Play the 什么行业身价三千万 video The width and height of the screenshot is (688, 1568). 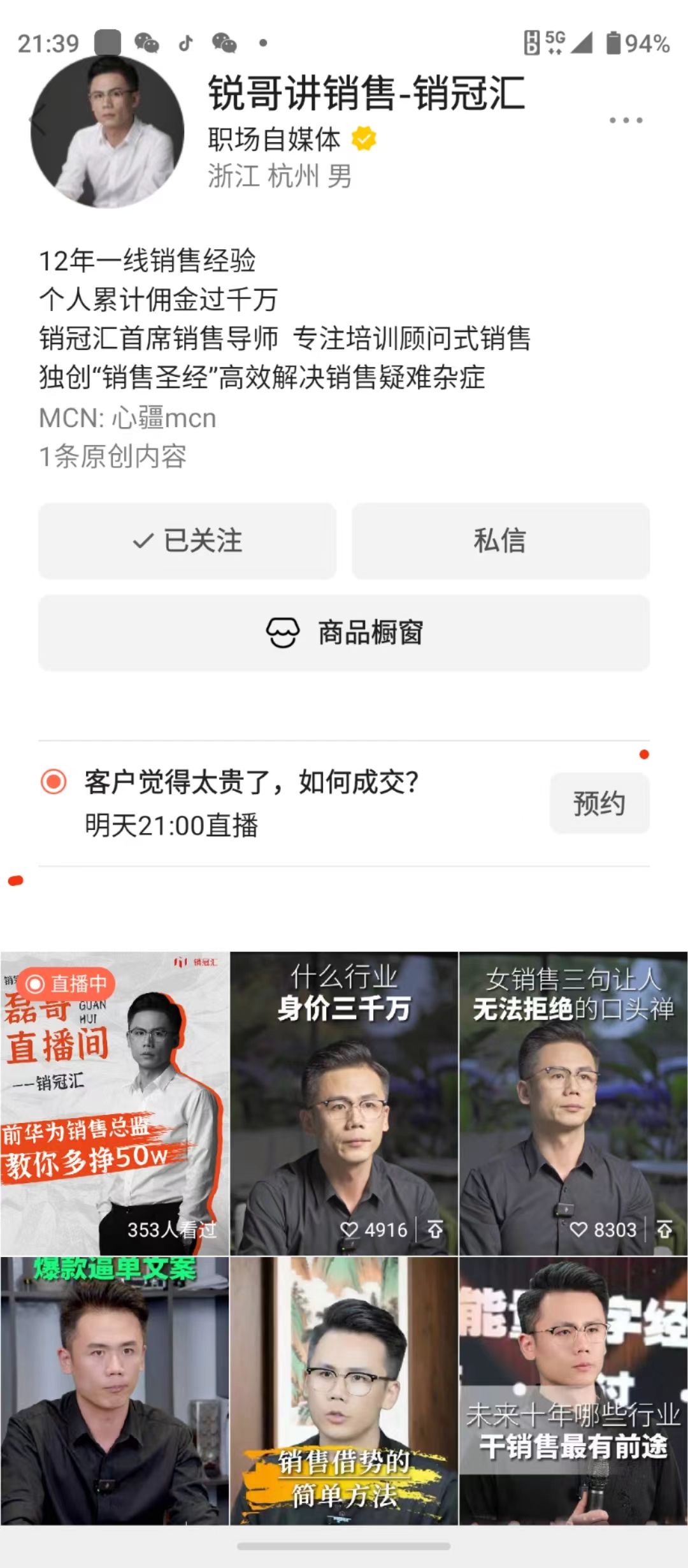[x=344, y=1104]
